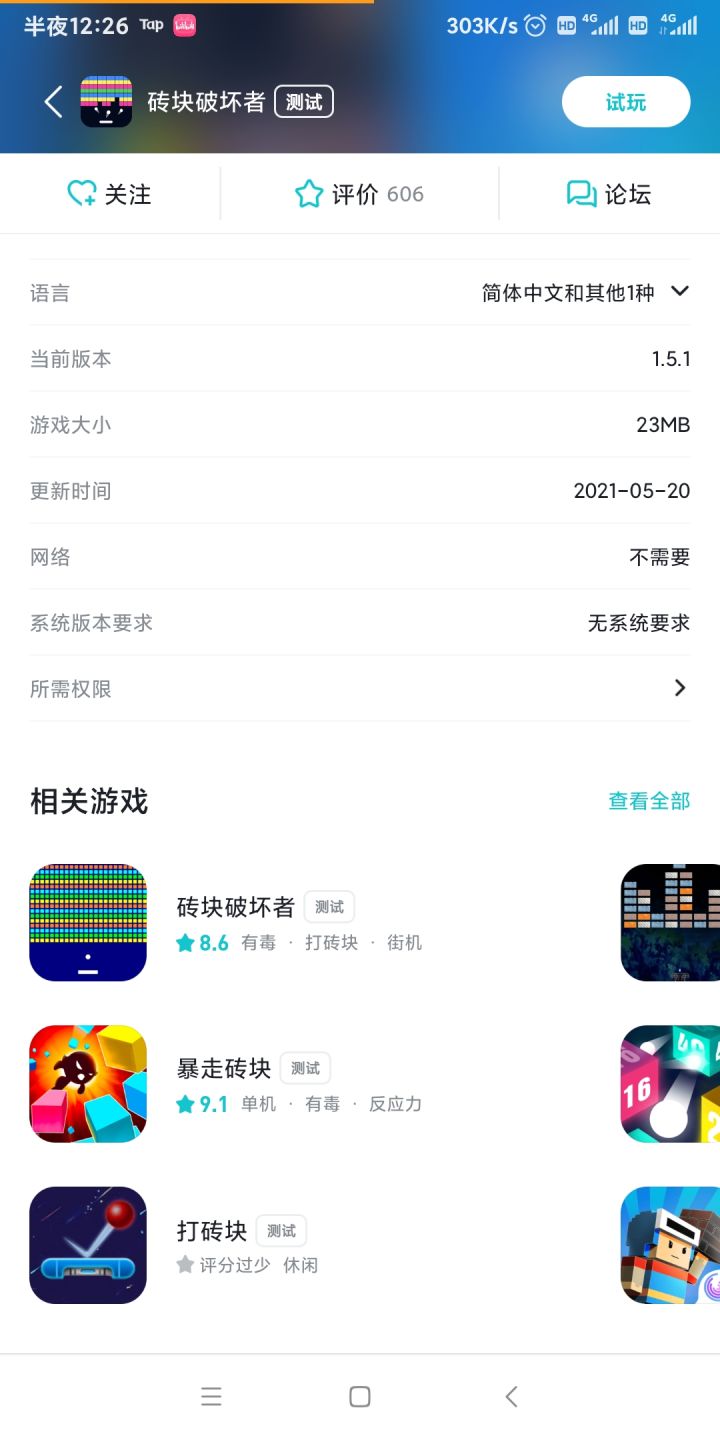This screenshot has height=1440, width=720.
Task: Switch to the 论坛 forum tab
Action: point(609,194)
